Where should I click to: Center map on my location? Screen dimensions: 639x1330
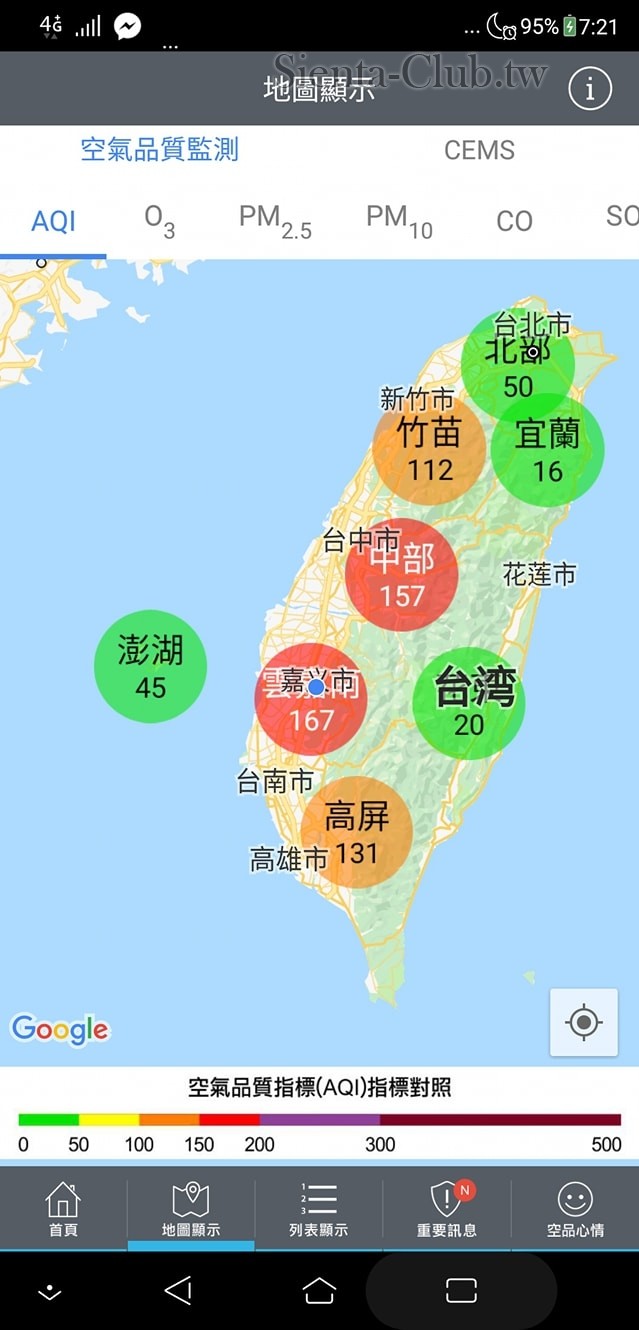tap(583, 1023)
